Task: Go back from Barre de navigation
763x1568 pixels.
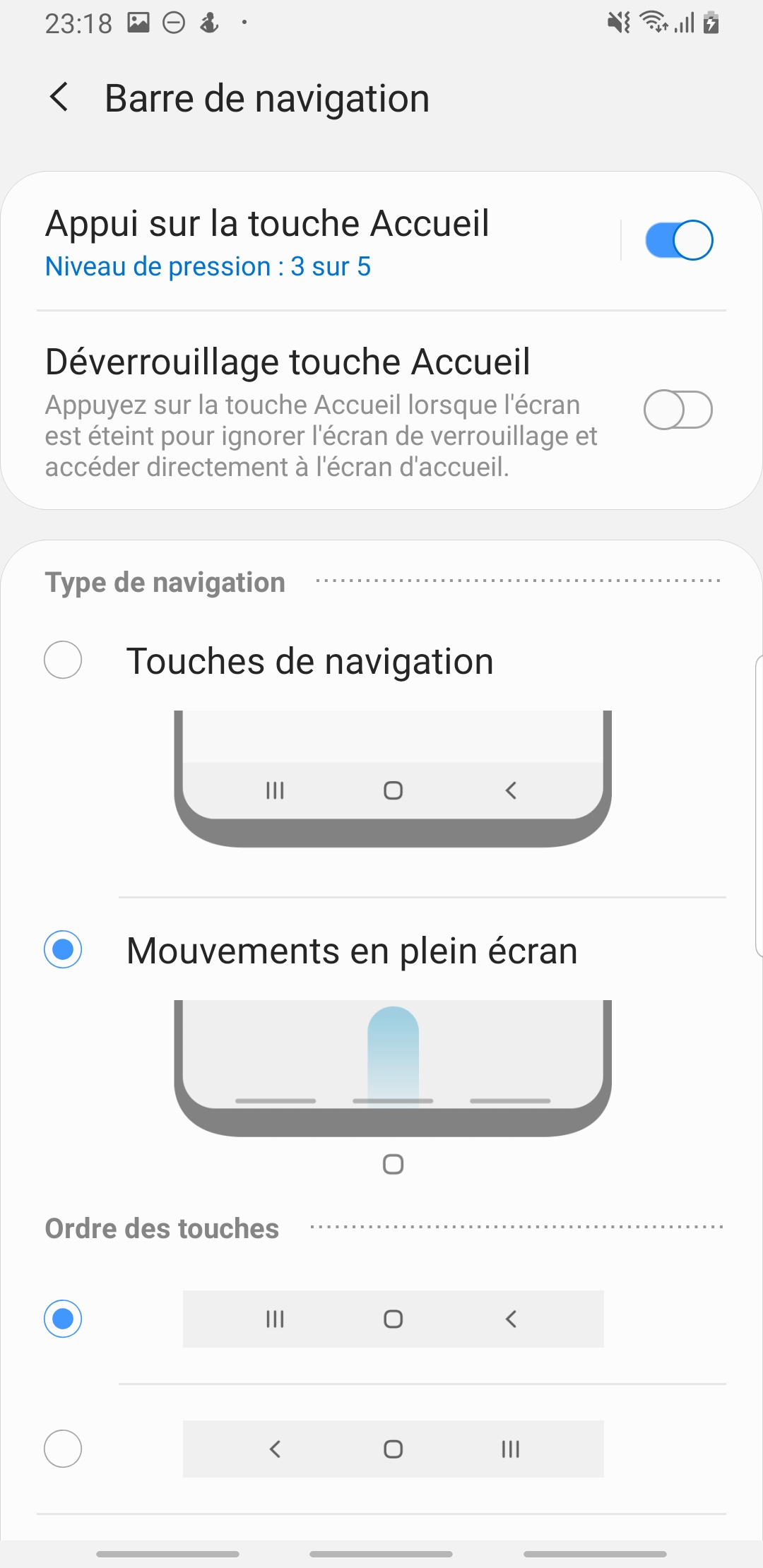Action: [x=59, y=97]
